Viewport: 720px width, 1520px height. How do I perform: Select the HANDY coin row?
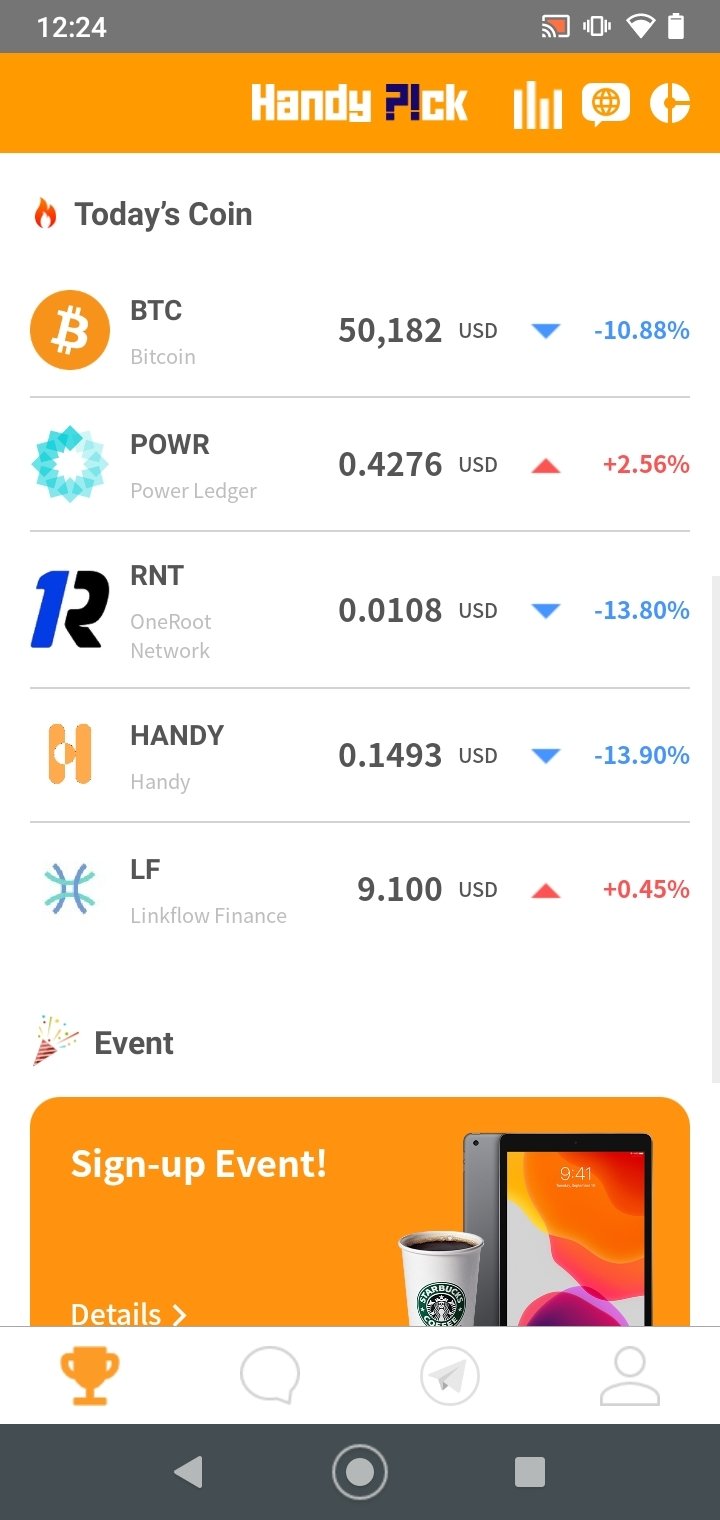[x=360, y=756]
